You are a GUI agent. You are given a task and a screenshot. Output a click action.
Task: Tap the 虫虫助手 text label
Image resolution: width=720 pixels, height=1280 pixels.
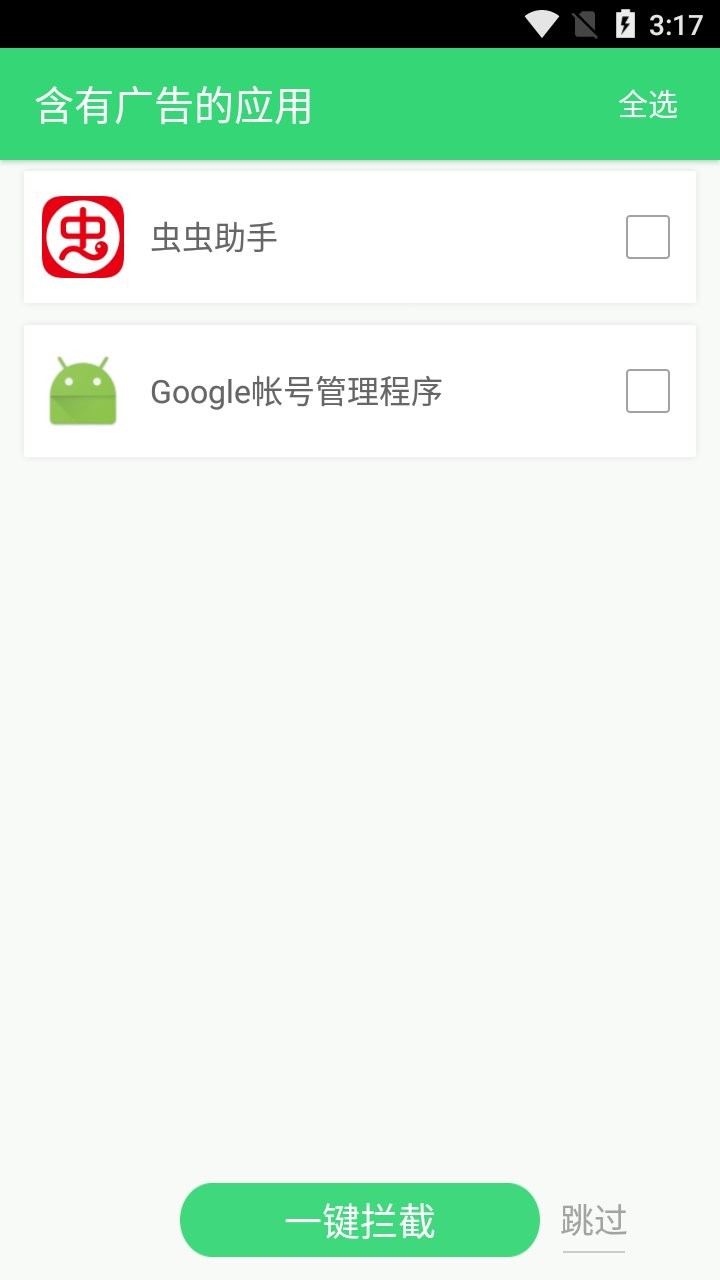[214, 237]
